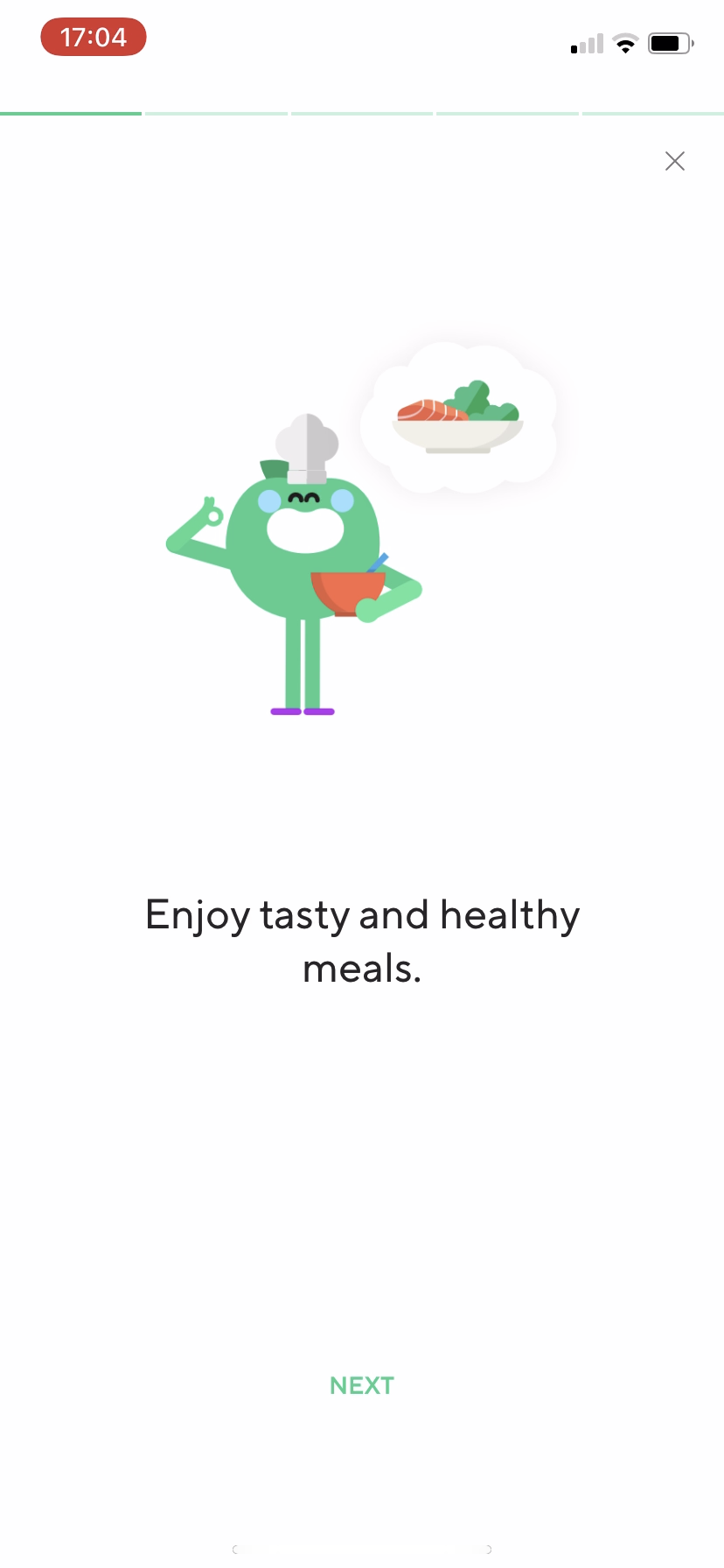Tap the page indicator near the bottom
The image size is (724, 1568).
click(x=362, y=1549)
